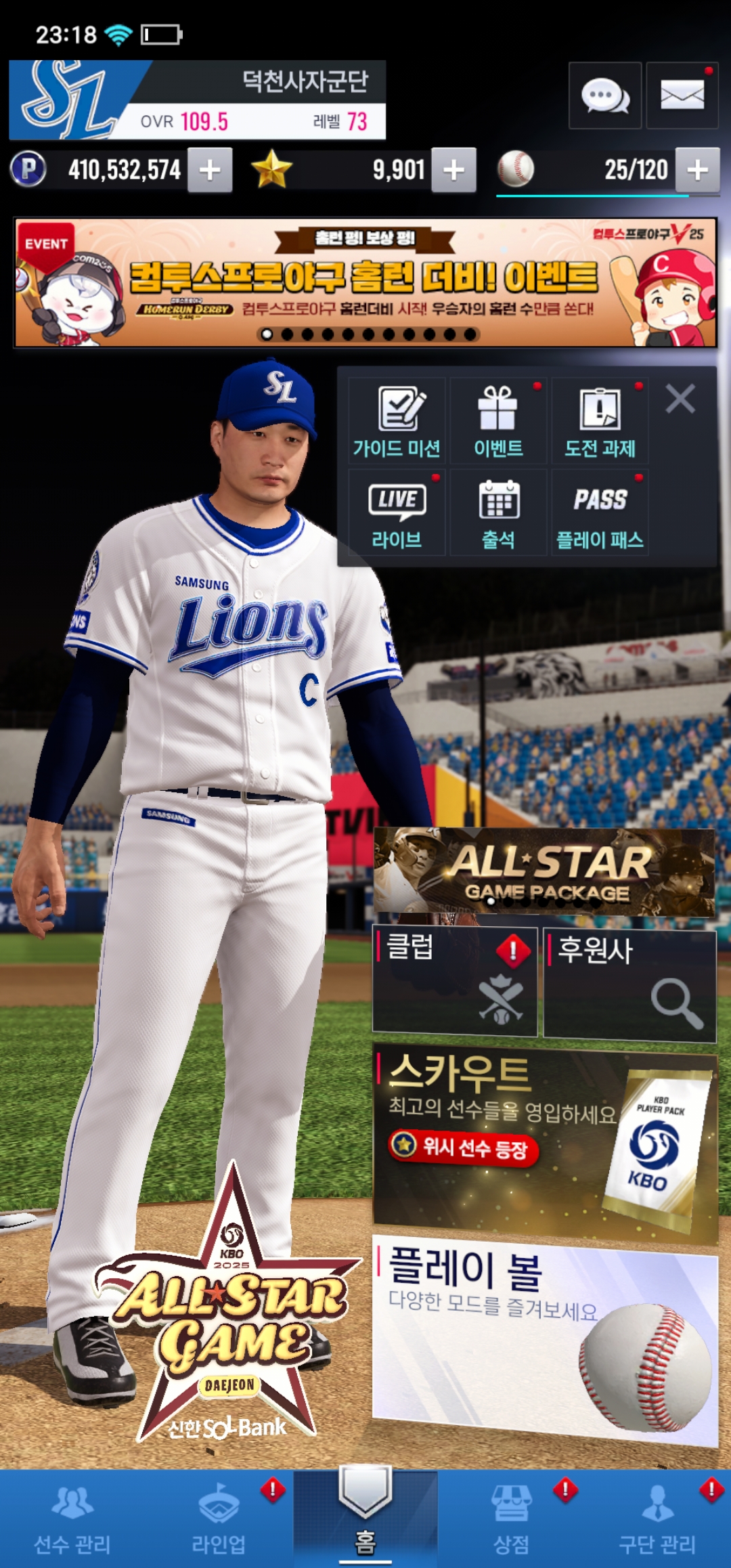Add more points with the plus button
Image resolution: width=731 pixels, height=1568 pixels.
pyautogui.click(x=210, y=170)
